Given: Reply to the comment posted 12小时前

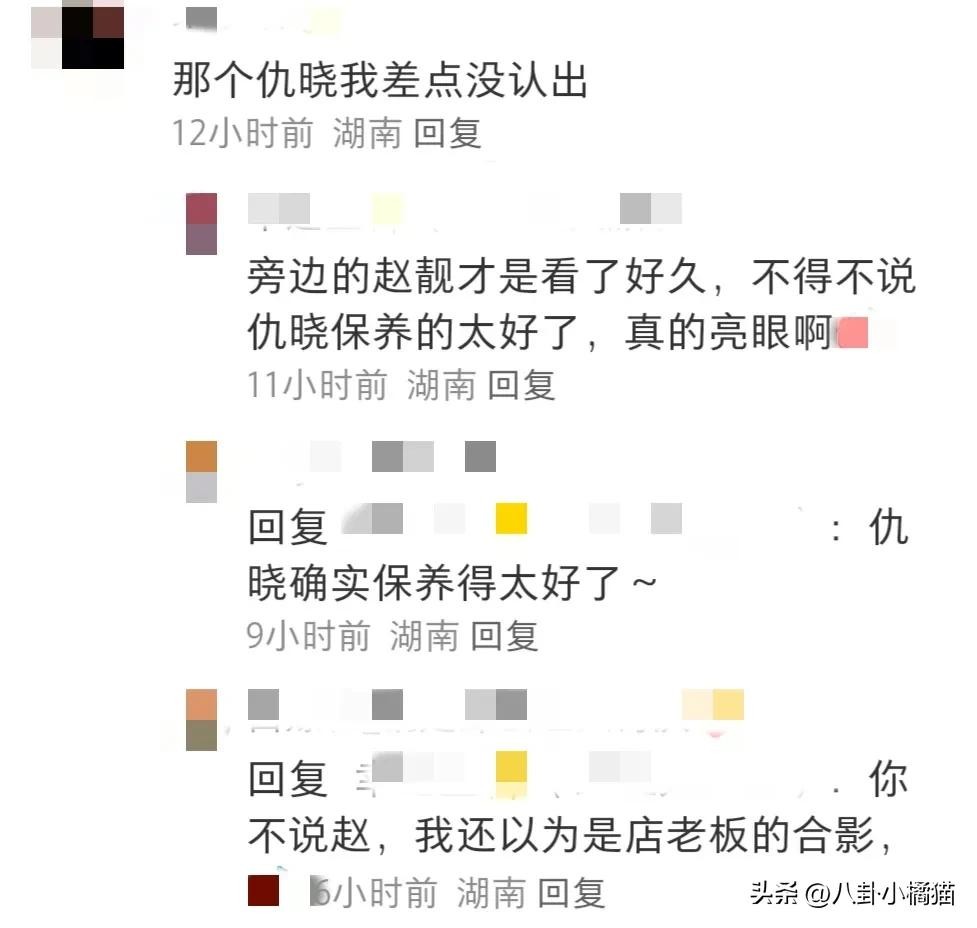Looking at the screenshot, I should [447, 133].
